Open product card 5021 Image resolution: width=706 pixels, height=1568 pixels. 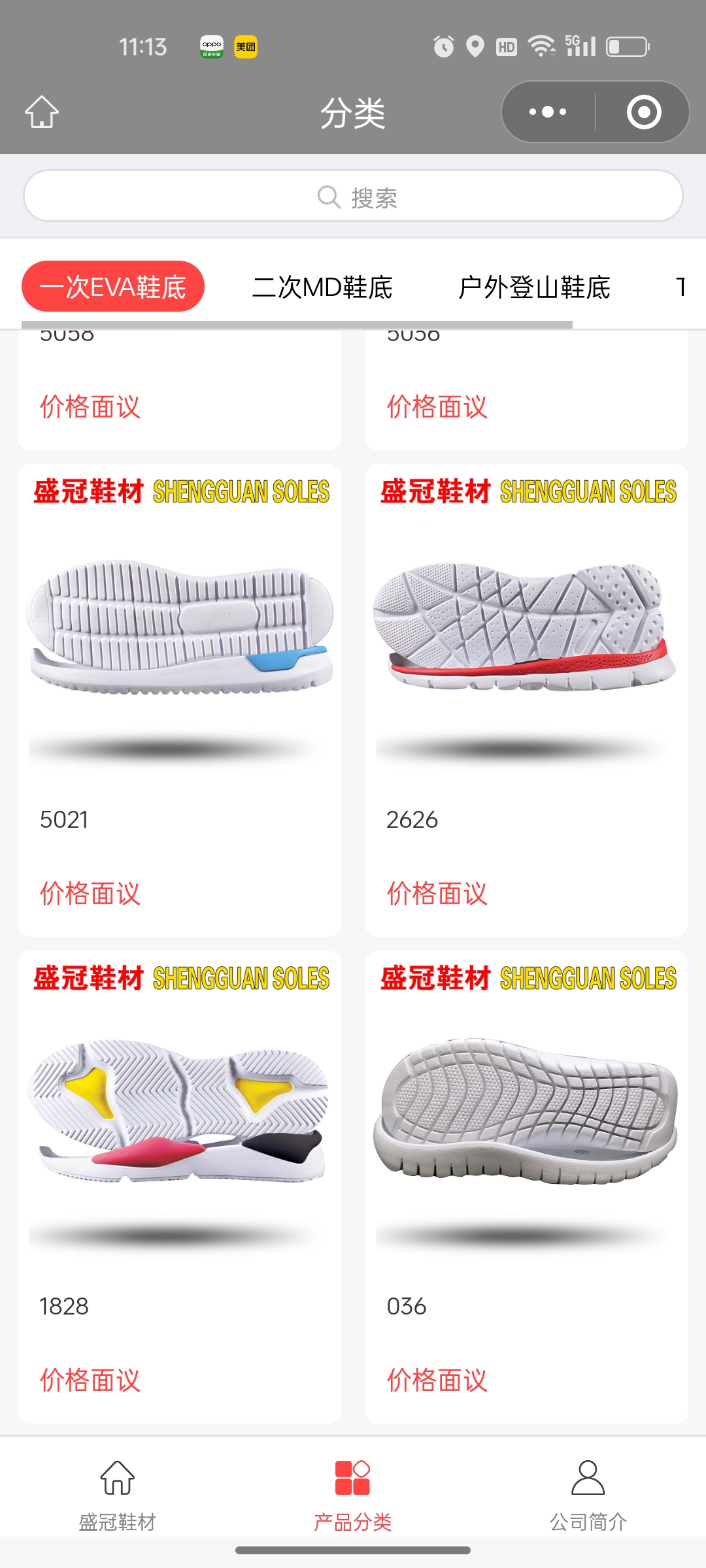point(179,653)
